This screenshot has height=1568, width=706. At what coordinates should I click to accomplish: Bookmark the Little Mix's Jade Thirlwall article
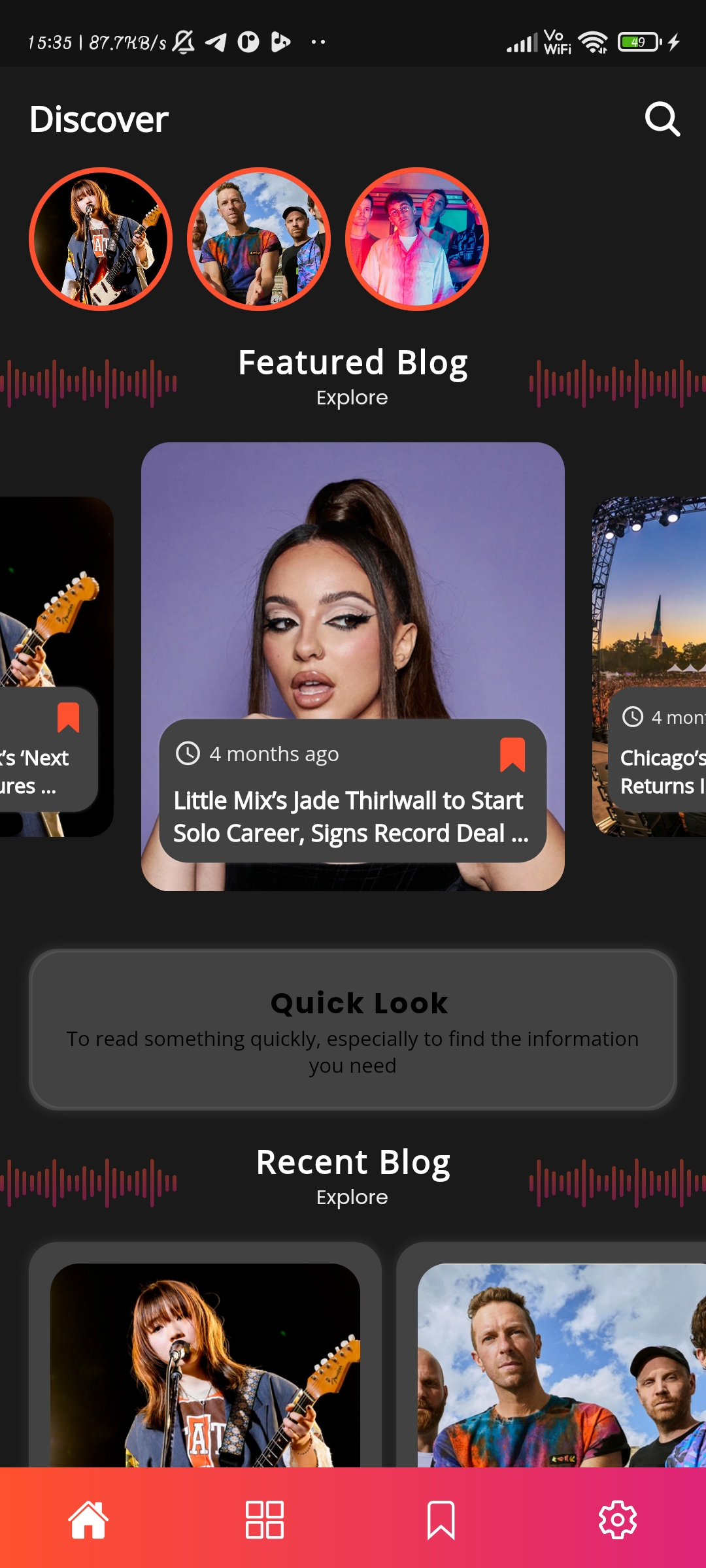[x=513, y=755]
